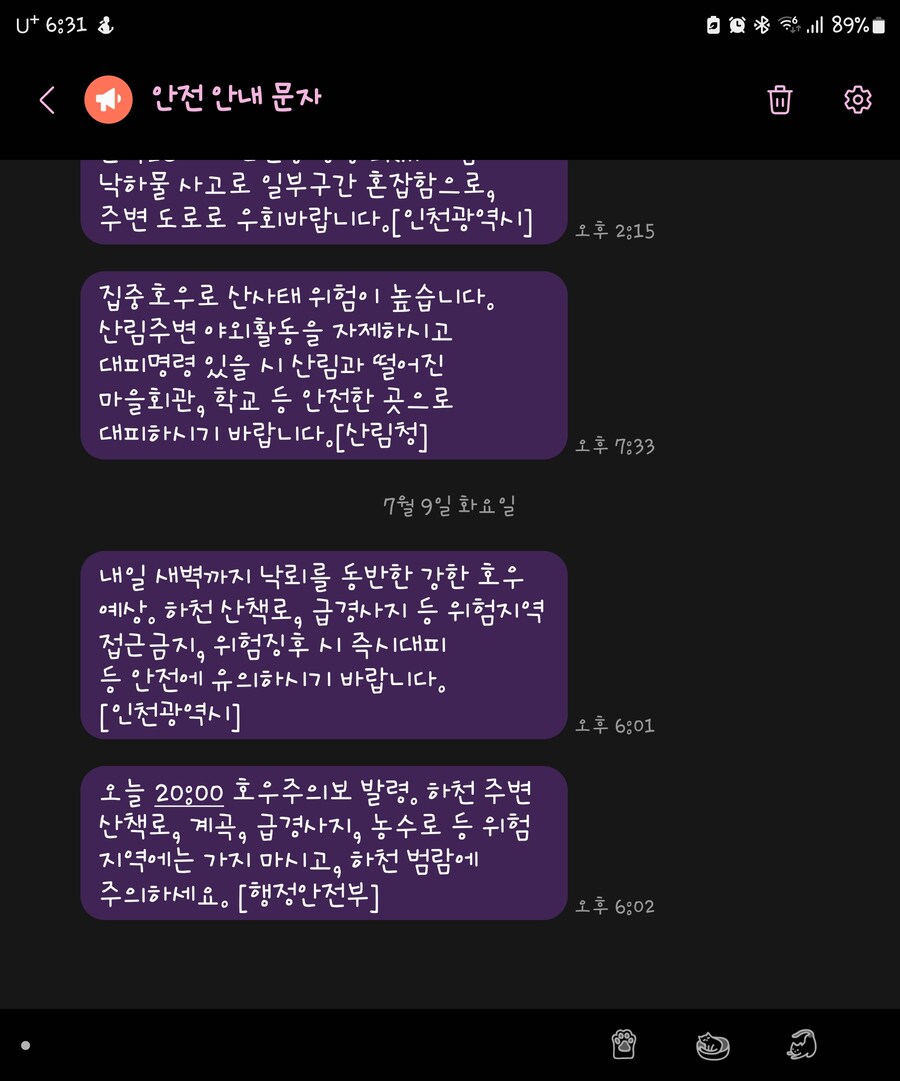This screenshot has width=900, height=1081.
Task: Tap the stretching cat icon below
Action: click(x=800, y=1043)
